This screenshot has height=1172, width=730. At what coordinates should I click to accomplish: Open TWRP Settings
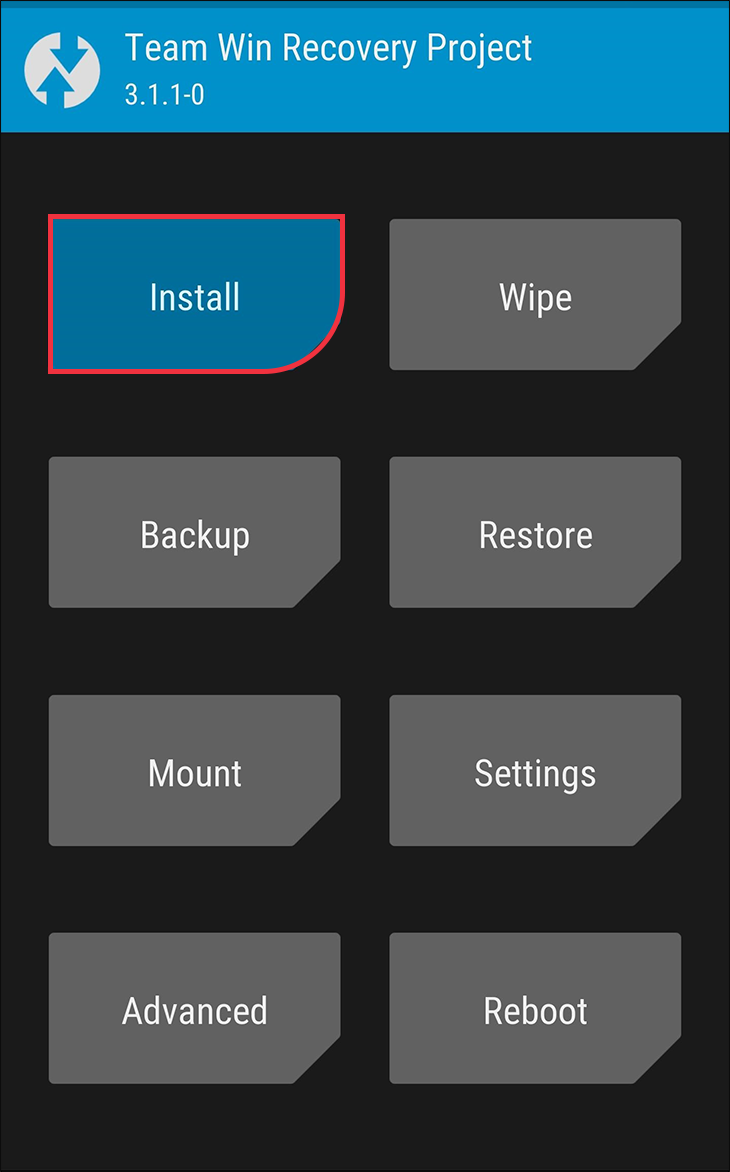[x=535, y=771]
